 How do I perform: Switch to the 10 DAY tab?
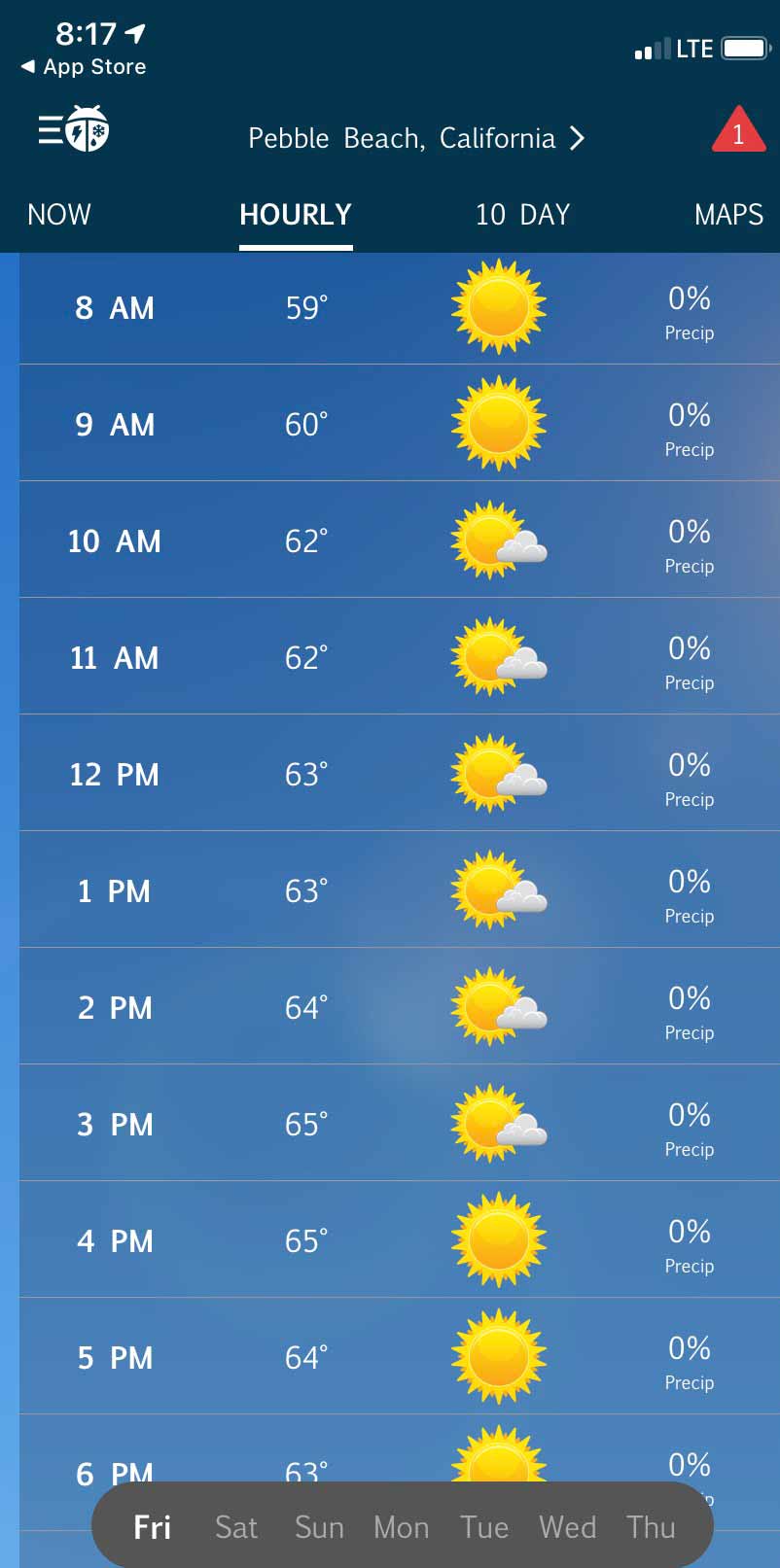522,214
